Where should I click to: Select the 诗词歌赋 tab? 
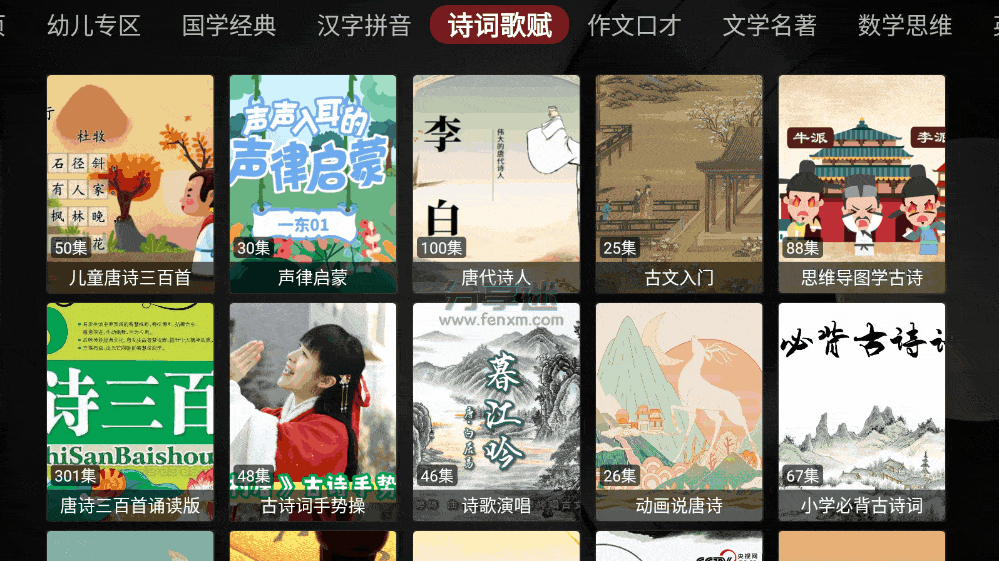pos(499,25)
